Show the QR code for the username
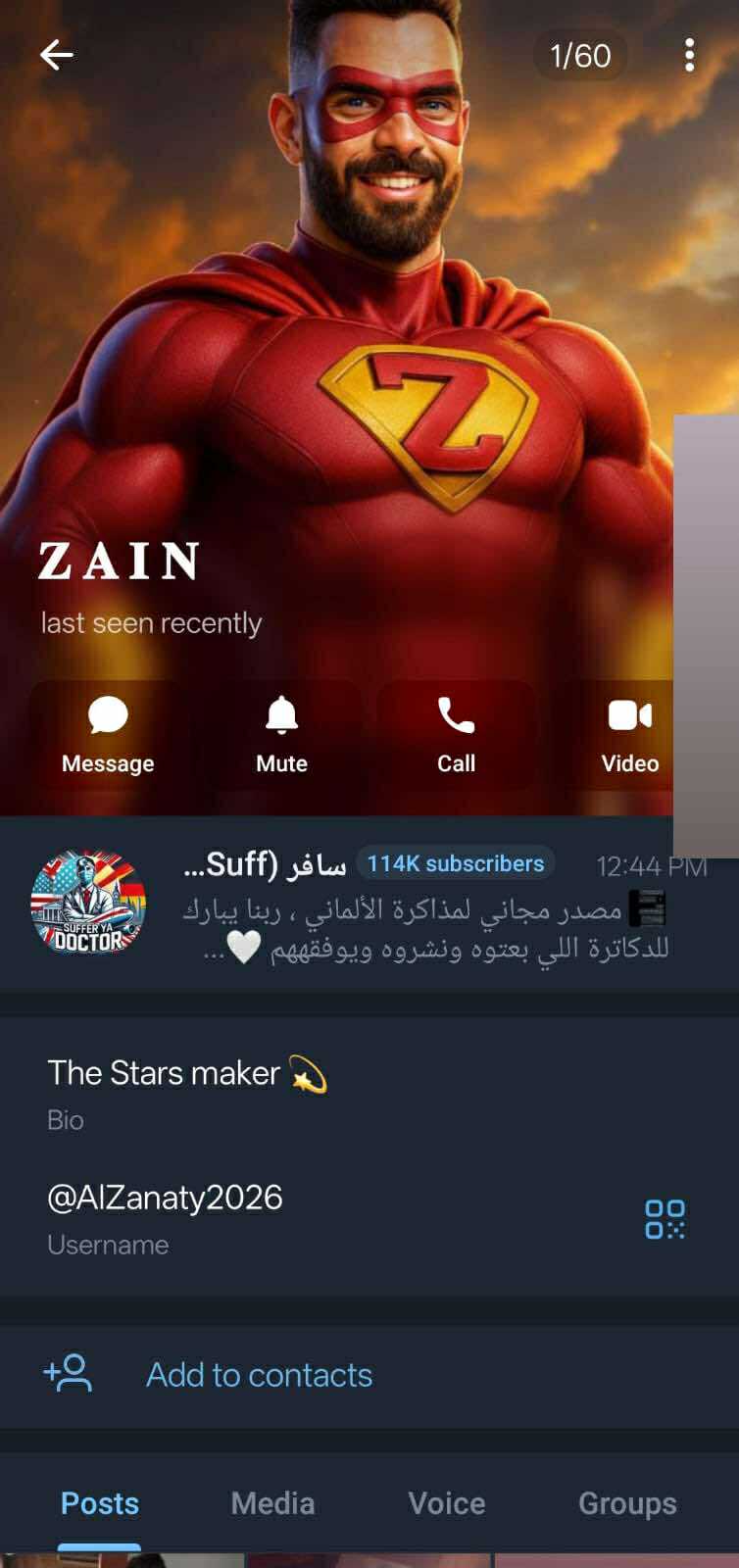 [665, 1219]
